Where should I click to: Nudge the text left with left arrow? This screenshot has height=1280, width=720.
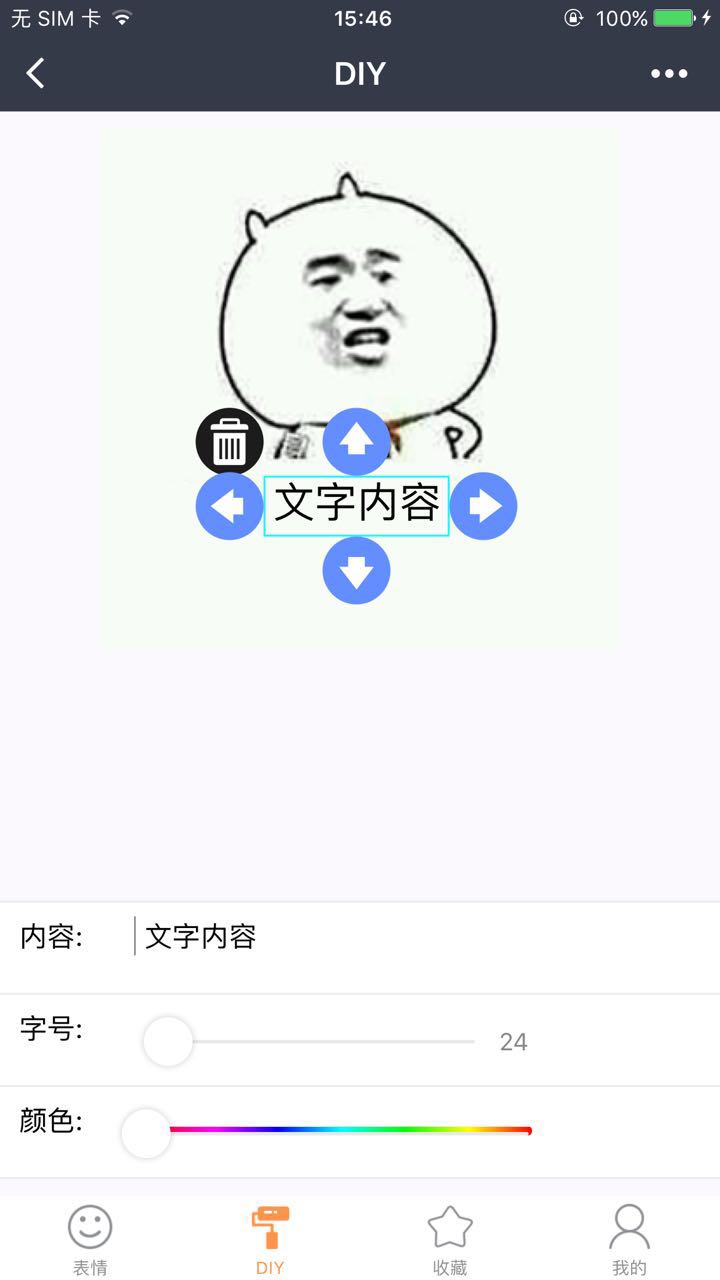click(x=229, y=506)
